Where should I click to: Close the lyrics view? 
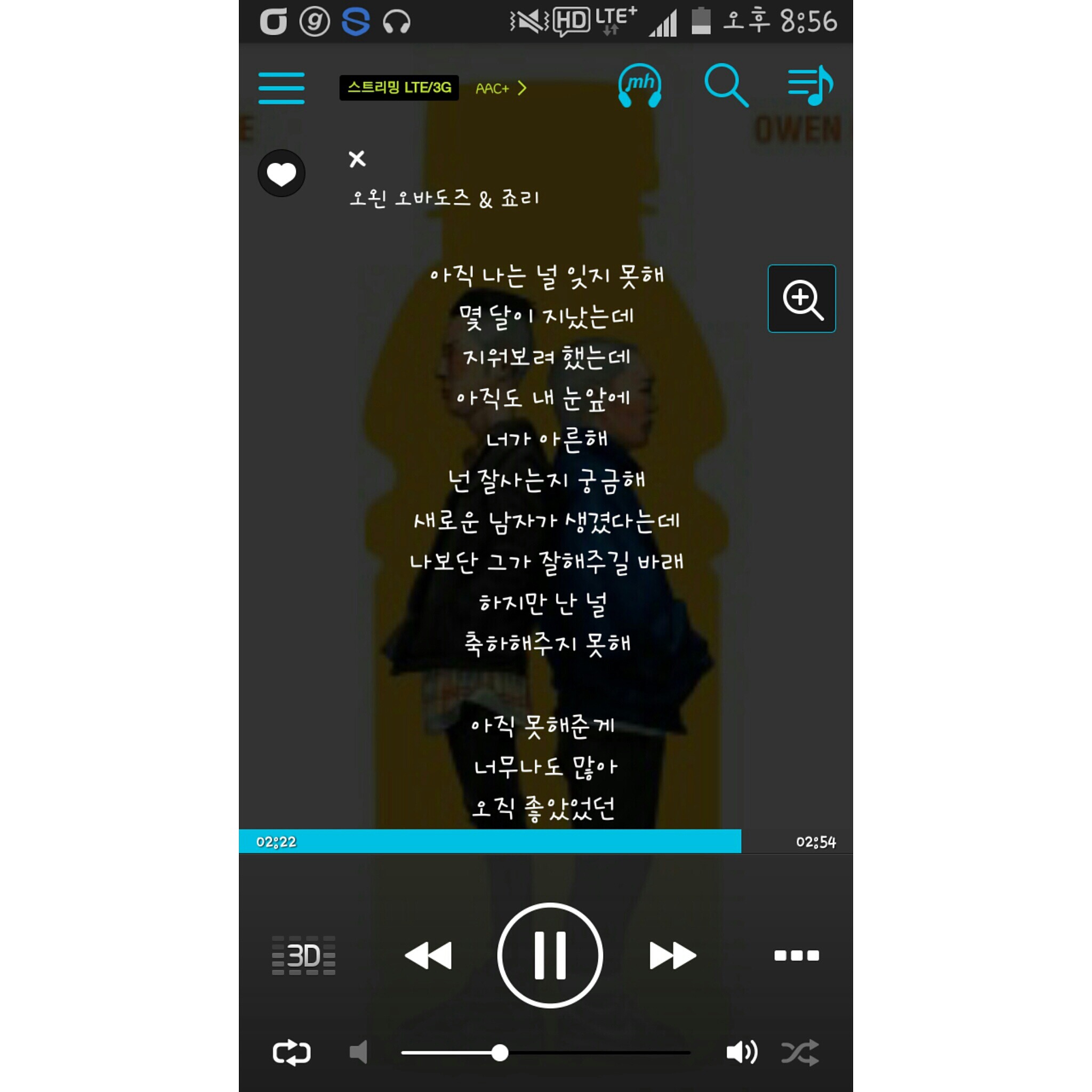[357, 159]
